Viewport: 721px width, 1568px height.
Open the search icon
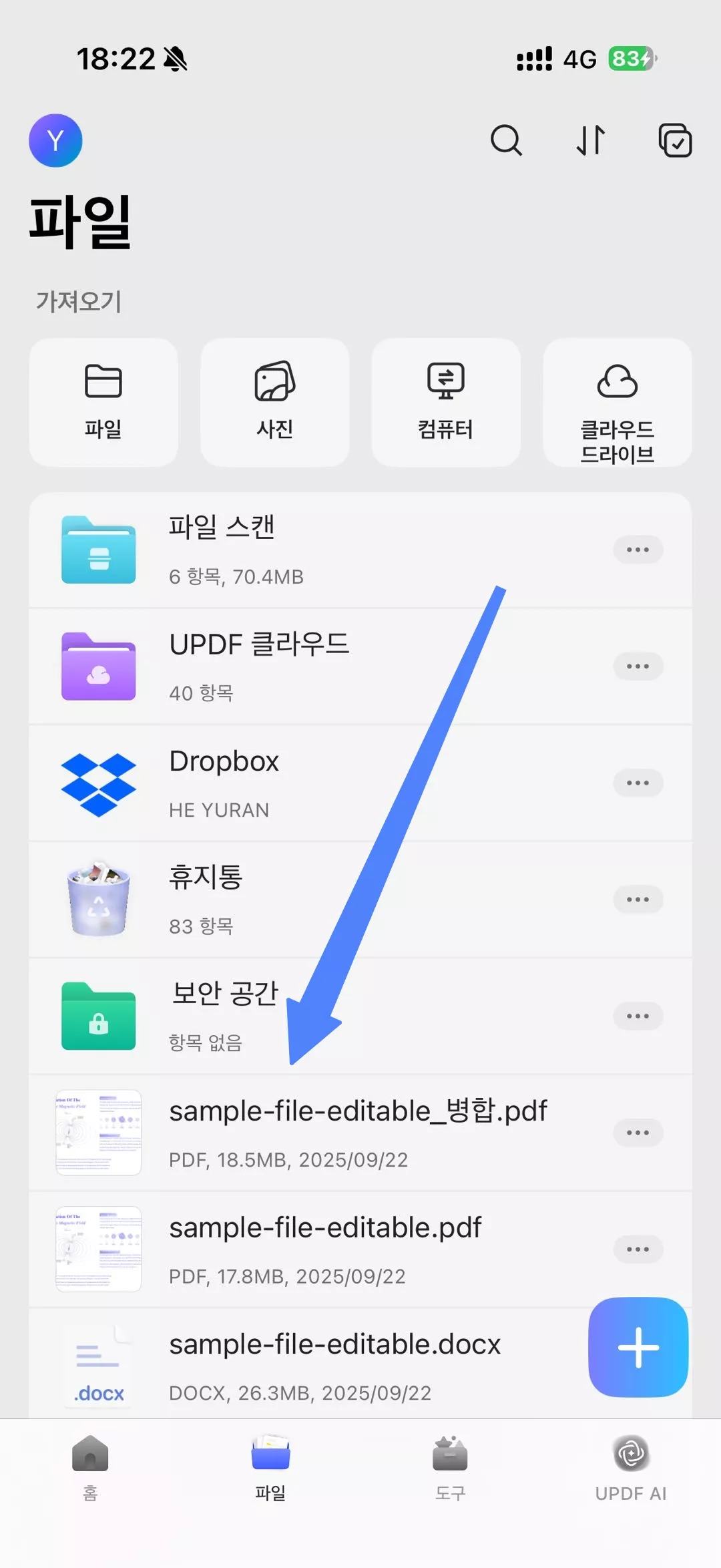click(x=506, y=140)
